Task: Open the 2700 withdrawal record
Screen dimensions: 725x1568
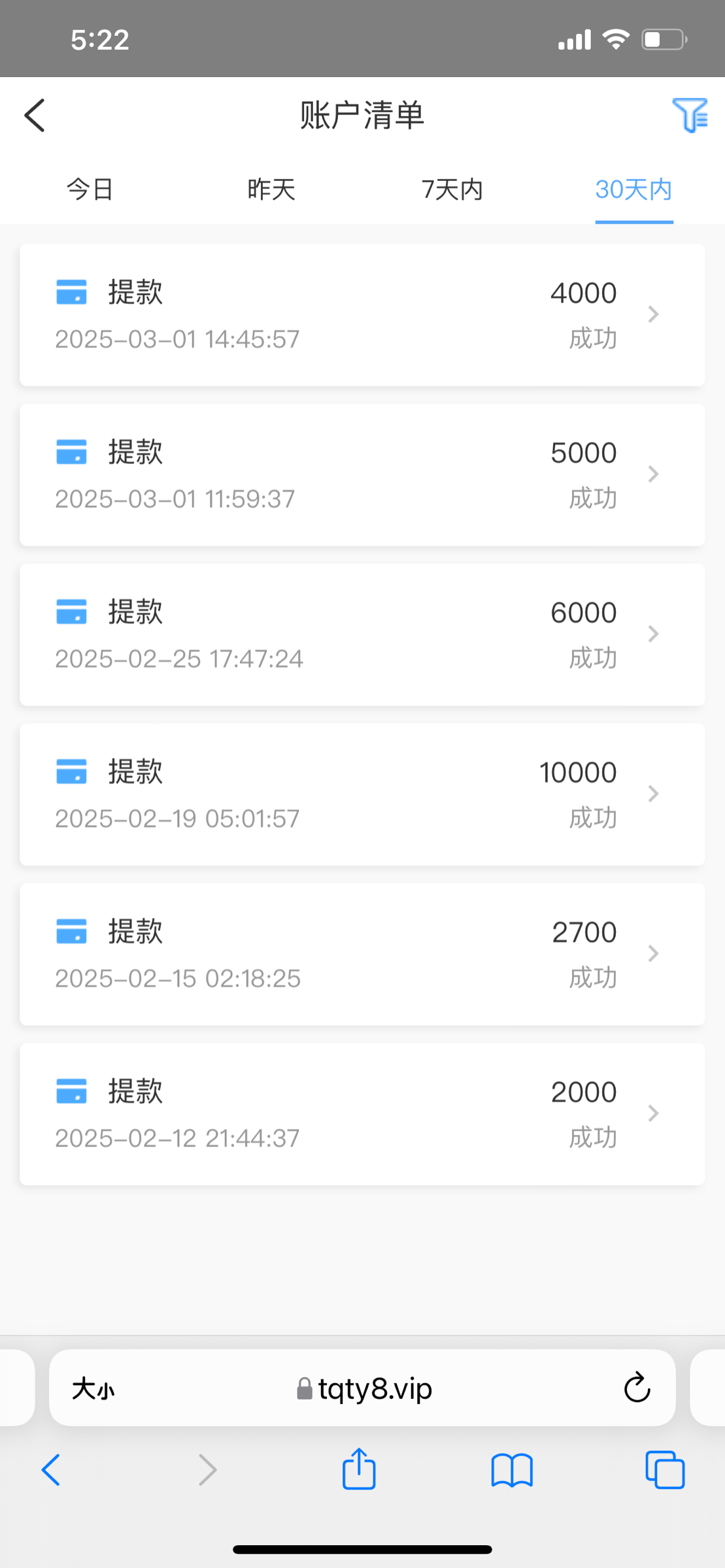Action: pyautogui.click(x=362, y=954)
